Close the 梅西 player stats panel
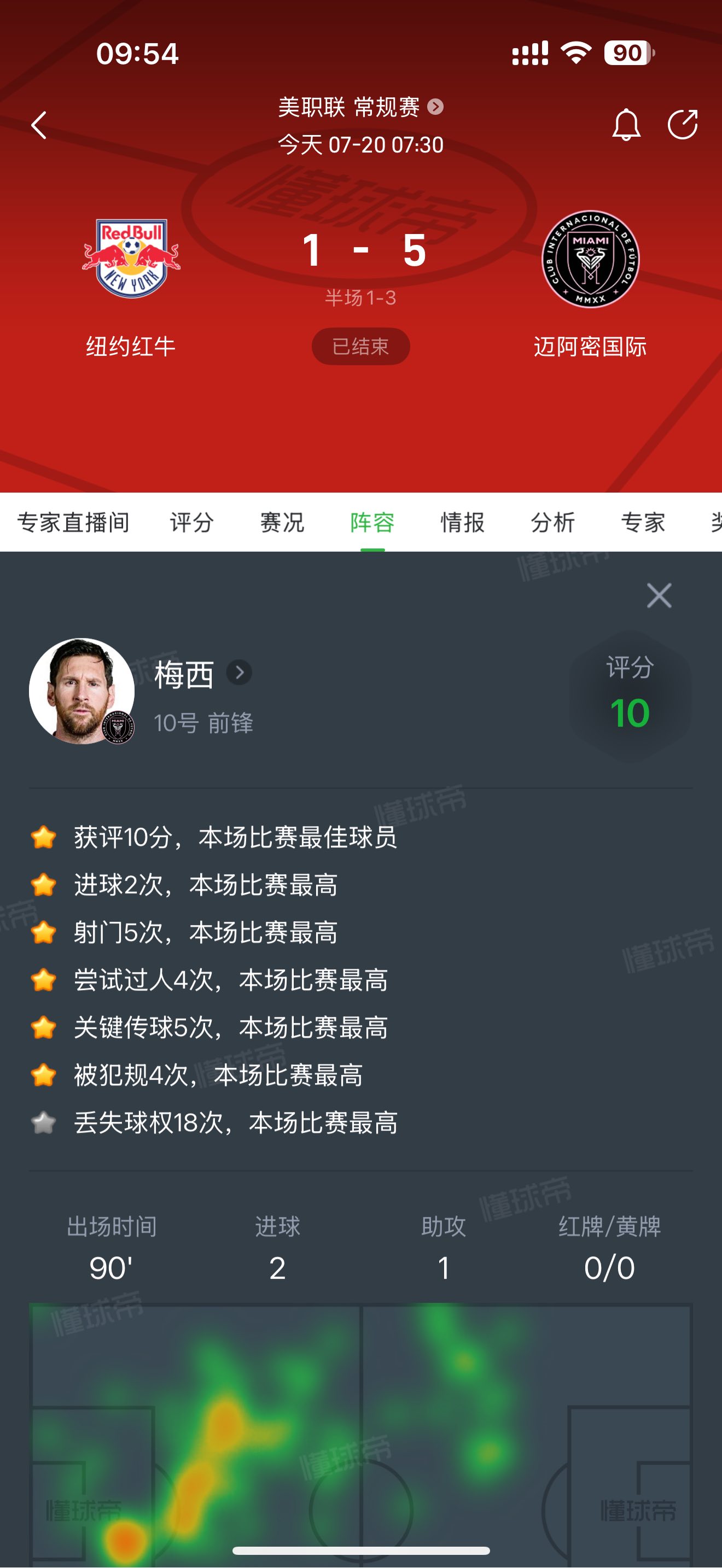Image resolution: width=722 pixels, height=1568 pixels. [659, 595]
